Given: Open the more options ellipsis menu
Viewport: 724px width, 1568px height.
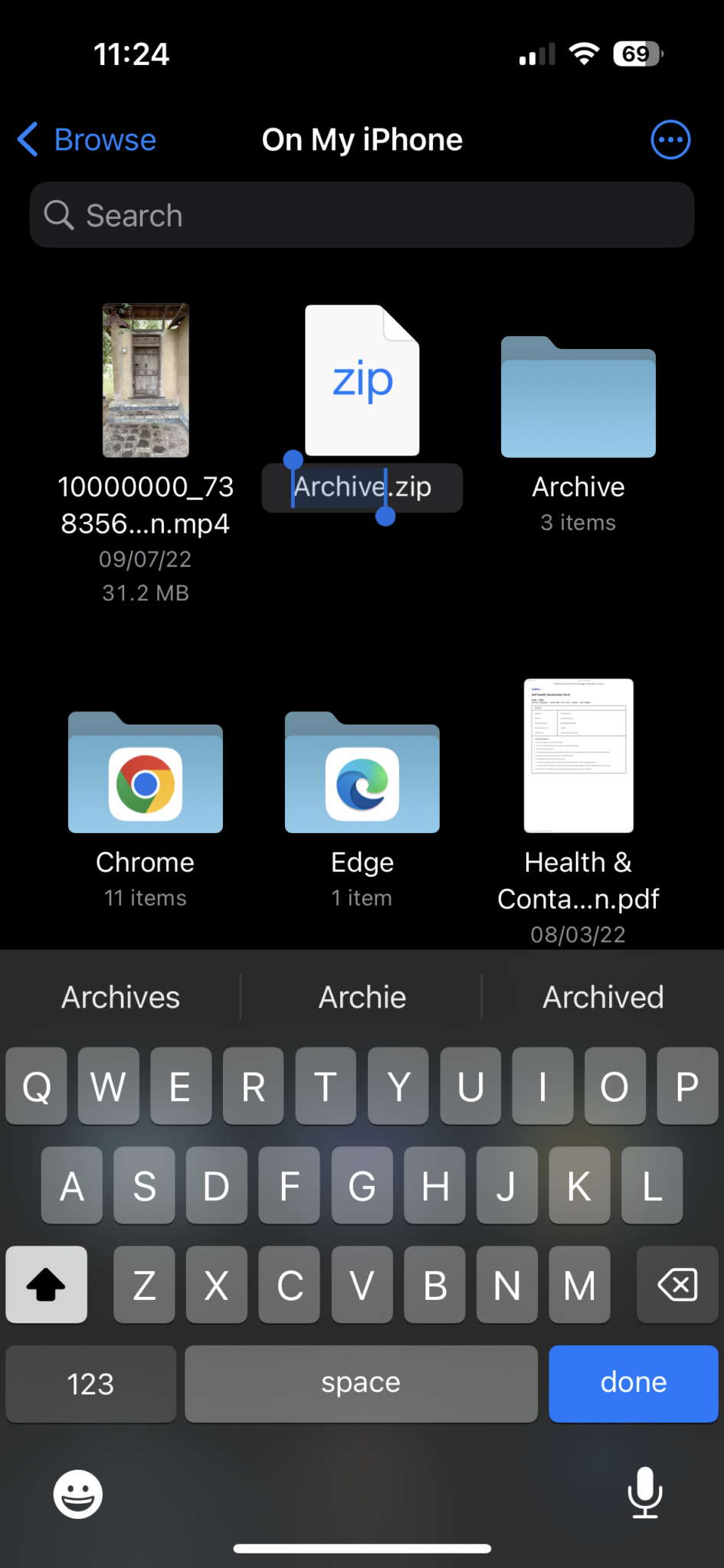Looking at the screenshot, I should pyautogui.click(x=670, y=140).
